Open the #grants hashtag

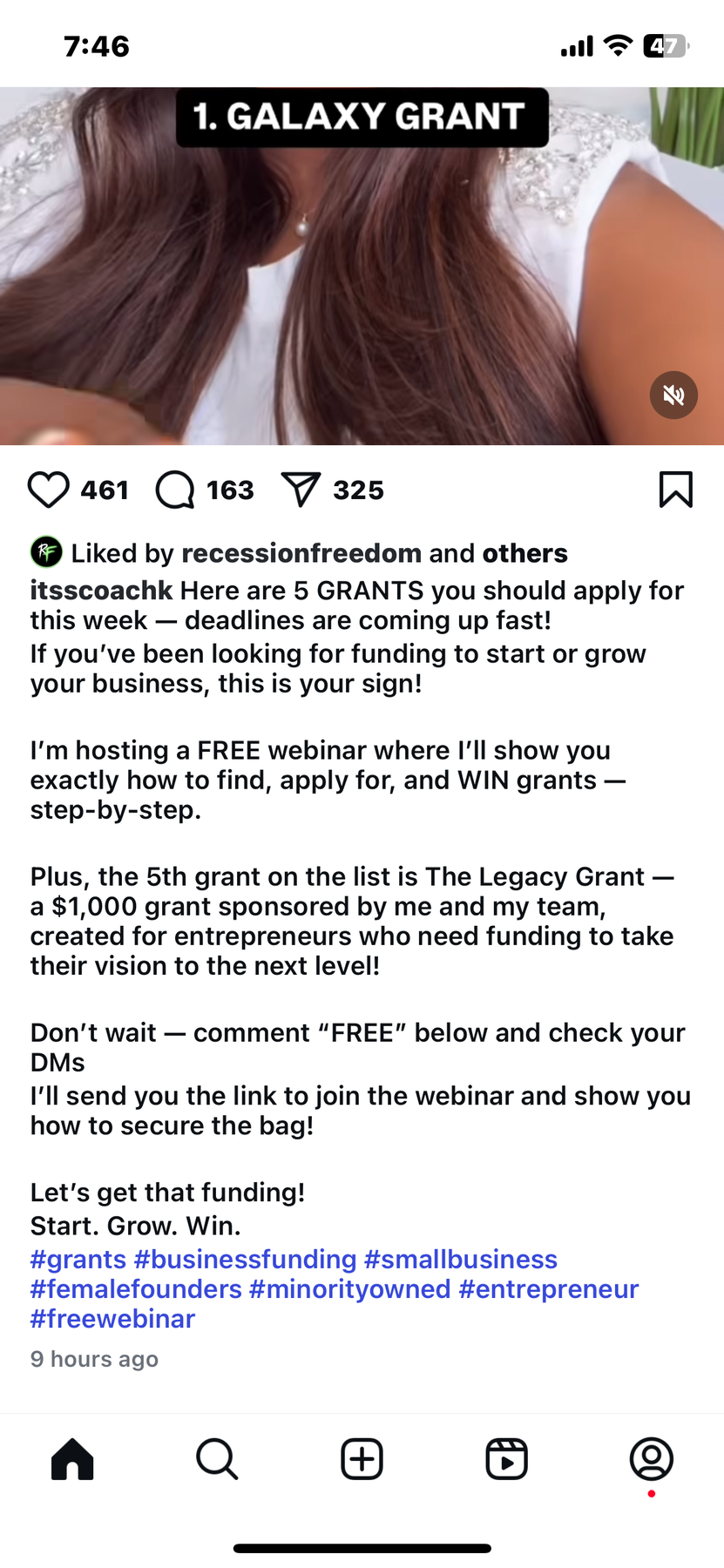point(77,1258)
